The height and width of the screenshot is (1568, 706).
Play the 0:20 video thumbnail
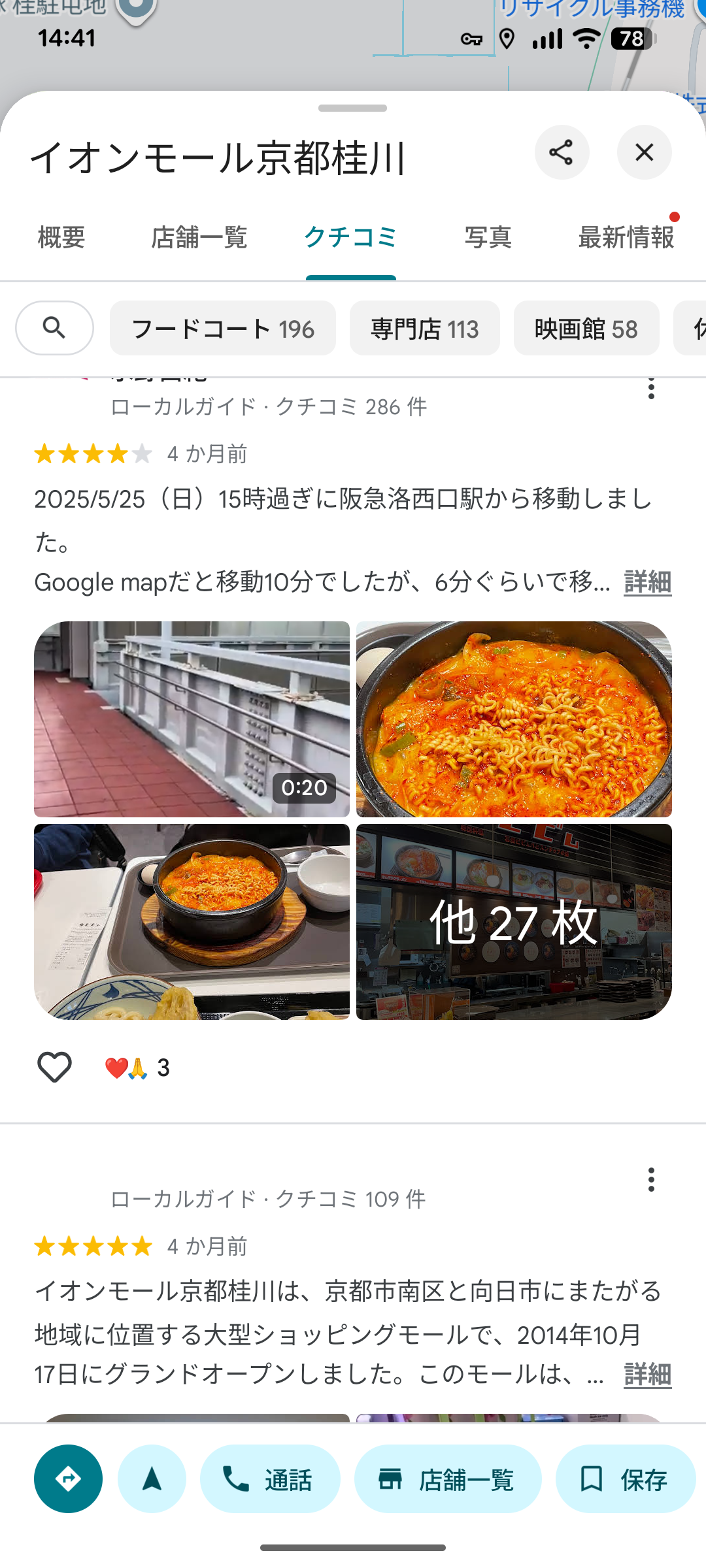click(x=192, y=719)
